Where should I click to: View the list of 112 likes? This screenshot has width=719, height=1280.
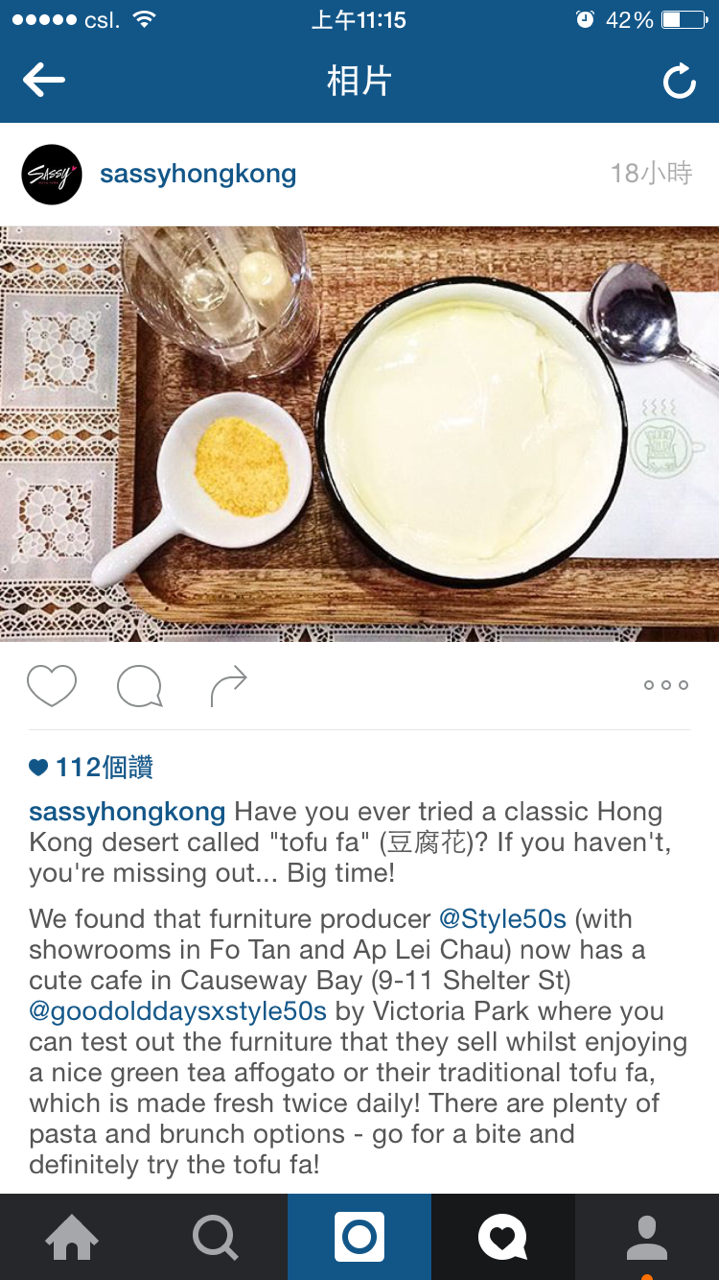pyautogui.click(x=91, y=768)
